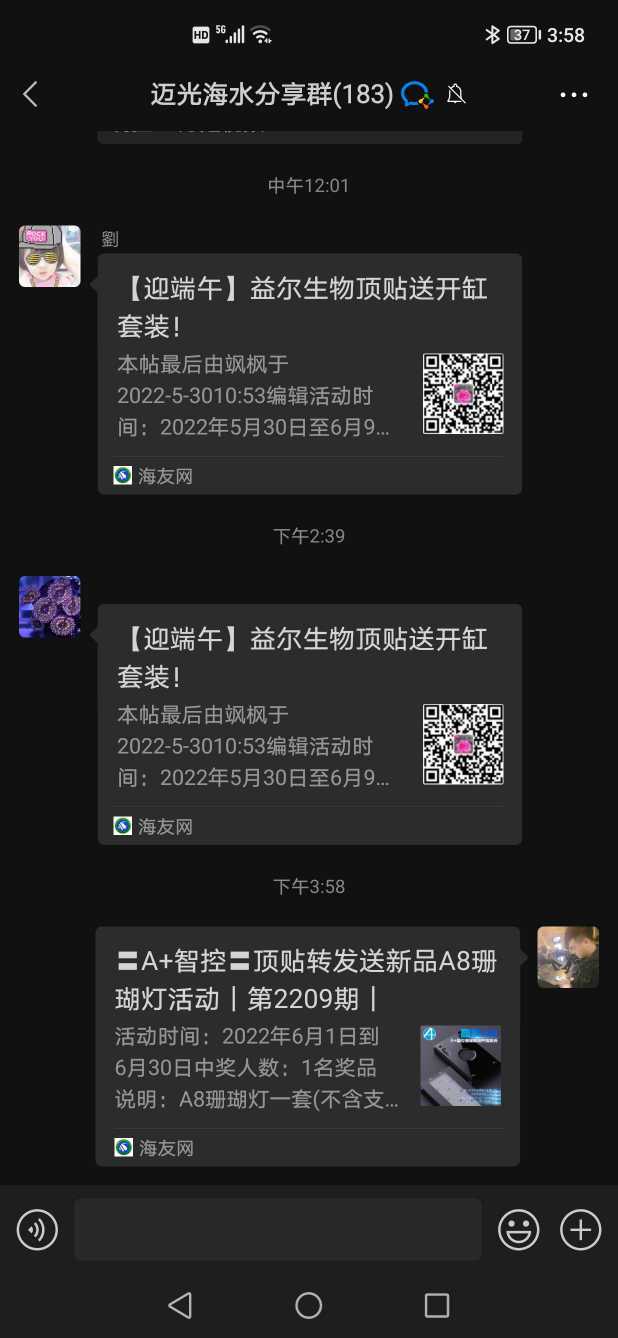
Task: Open my own avatar on the right
Action: click(567, 957)
